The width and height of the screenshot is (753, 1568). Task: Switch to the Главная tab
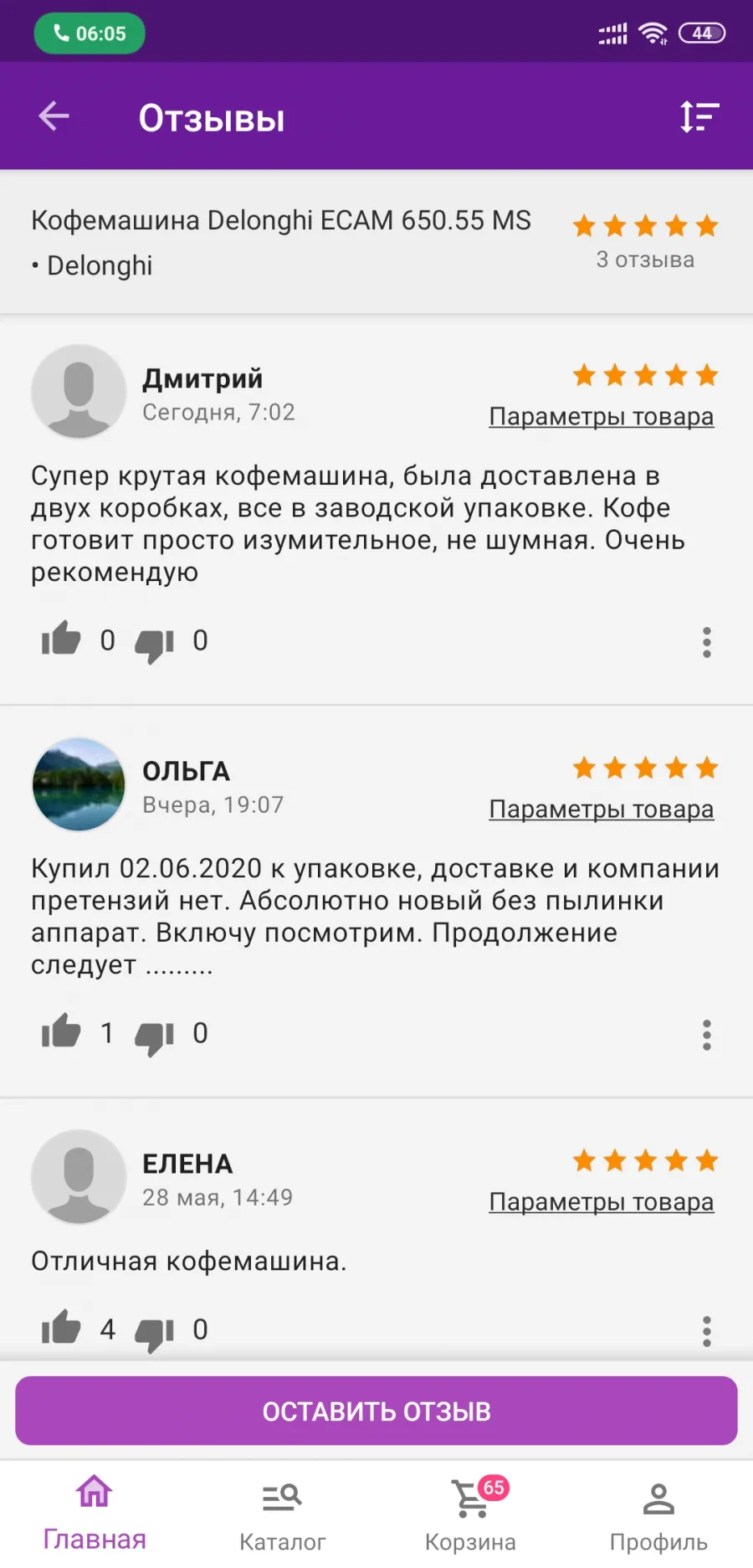tap(95, 1514)
